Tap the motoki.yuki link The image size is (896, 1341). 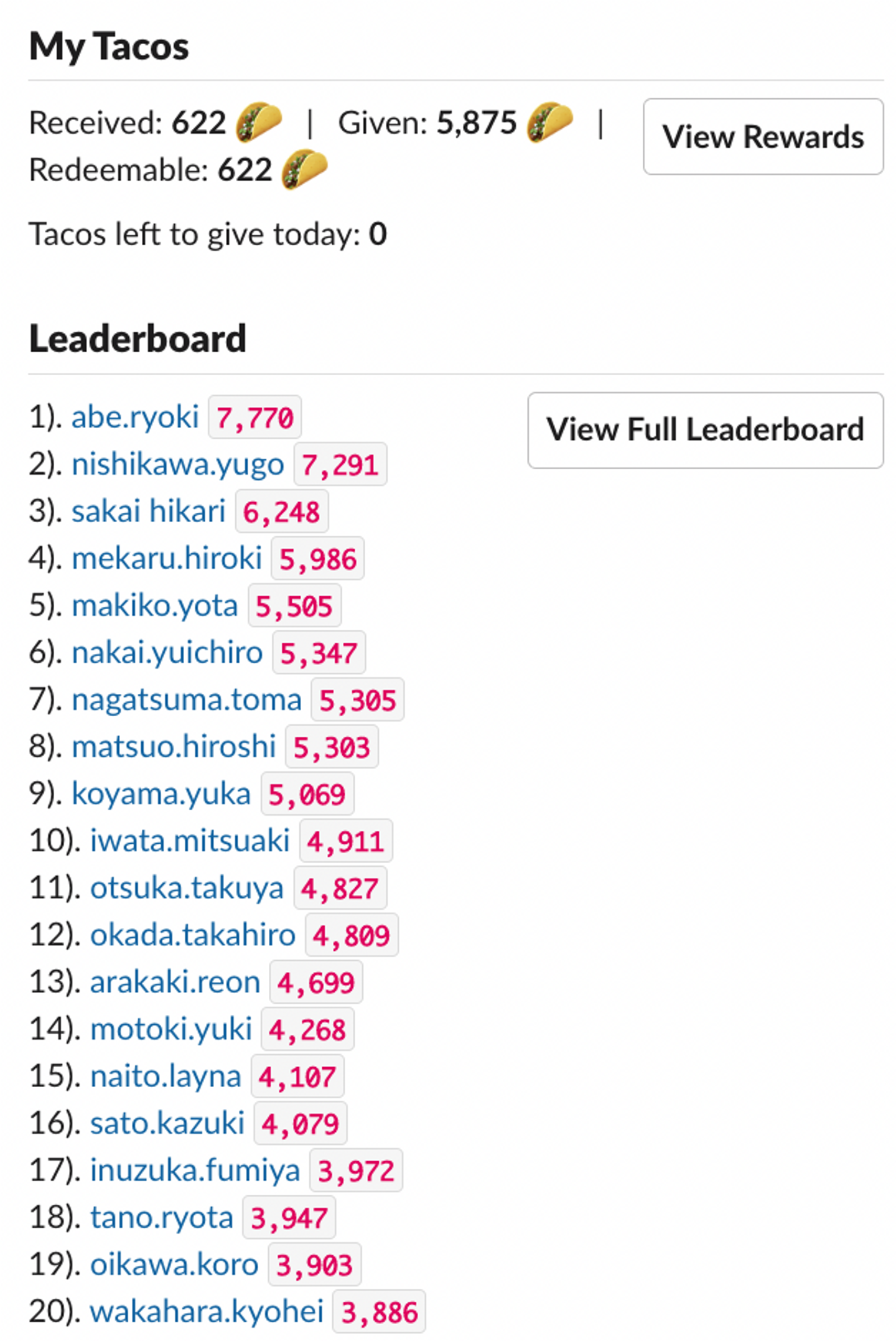(170, 1029)
